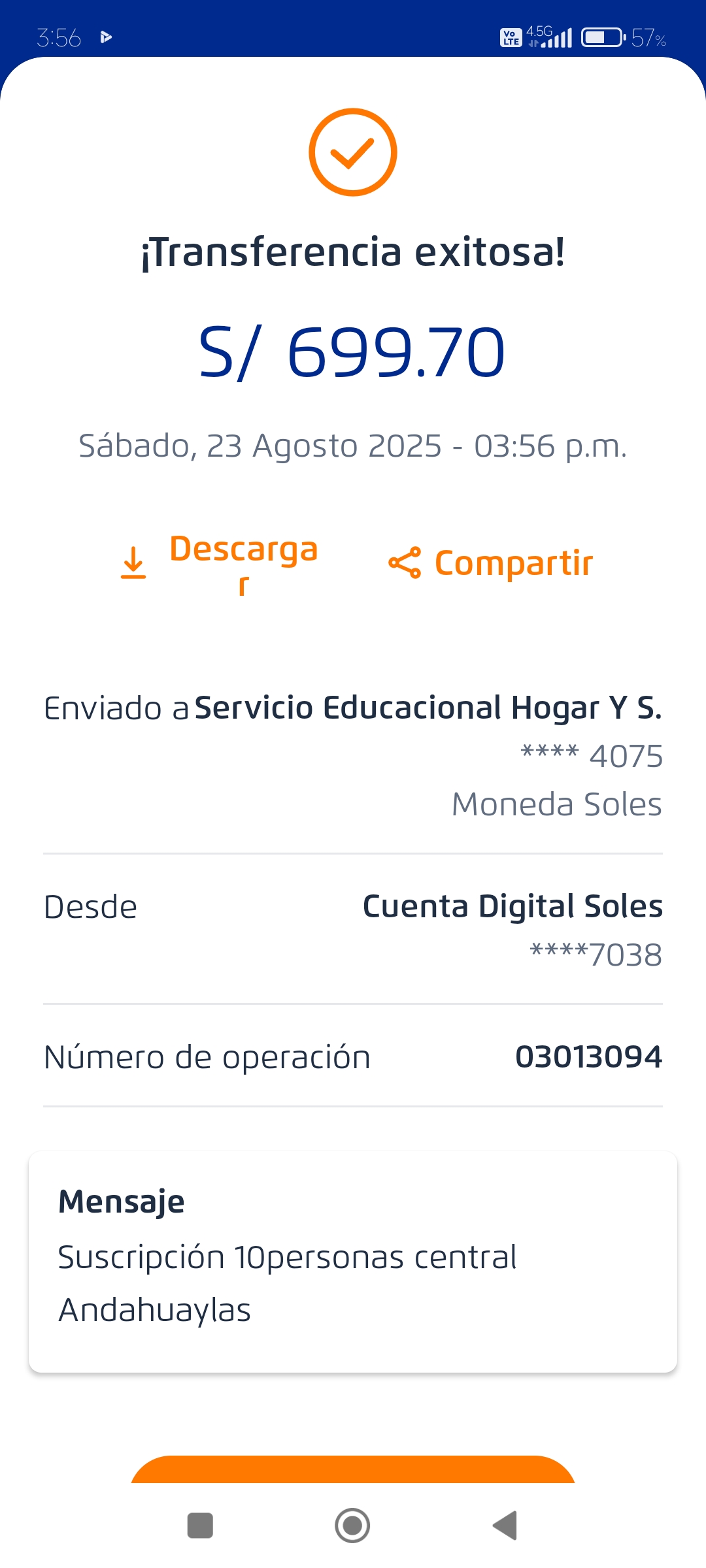Download the transfer receipt with Descargar
The height and width of the screenshot is (1568, 706).
click(220, 563)
